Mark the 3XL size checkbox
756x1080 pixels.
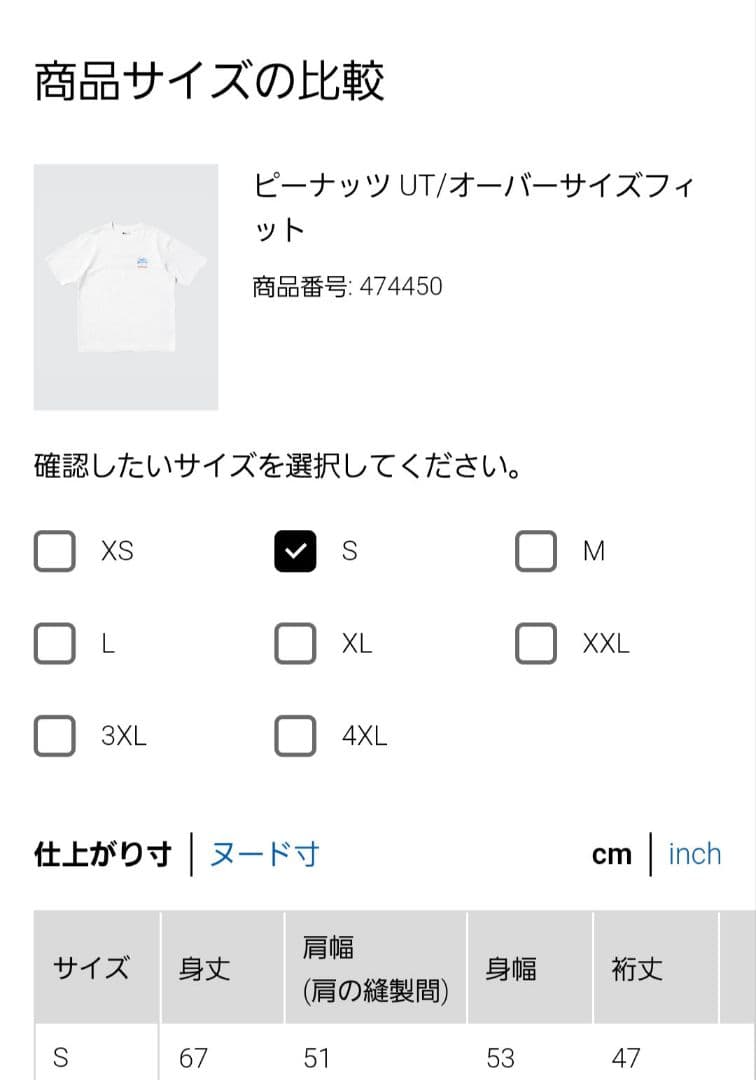point(54,736)
